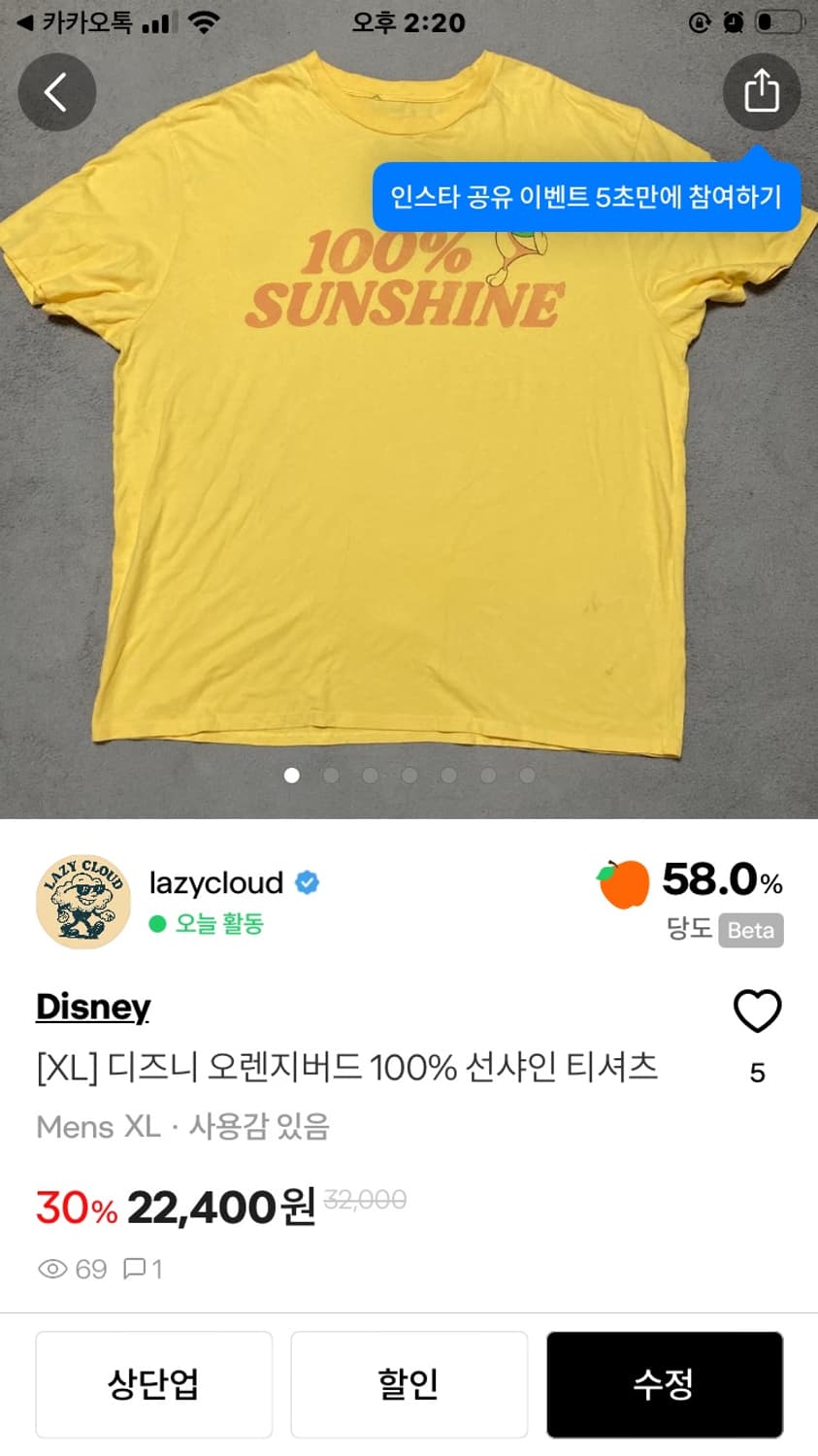Tap the eye icon showing 69 views
This screenshot has height=1456, width=818.
(53, 1269)
